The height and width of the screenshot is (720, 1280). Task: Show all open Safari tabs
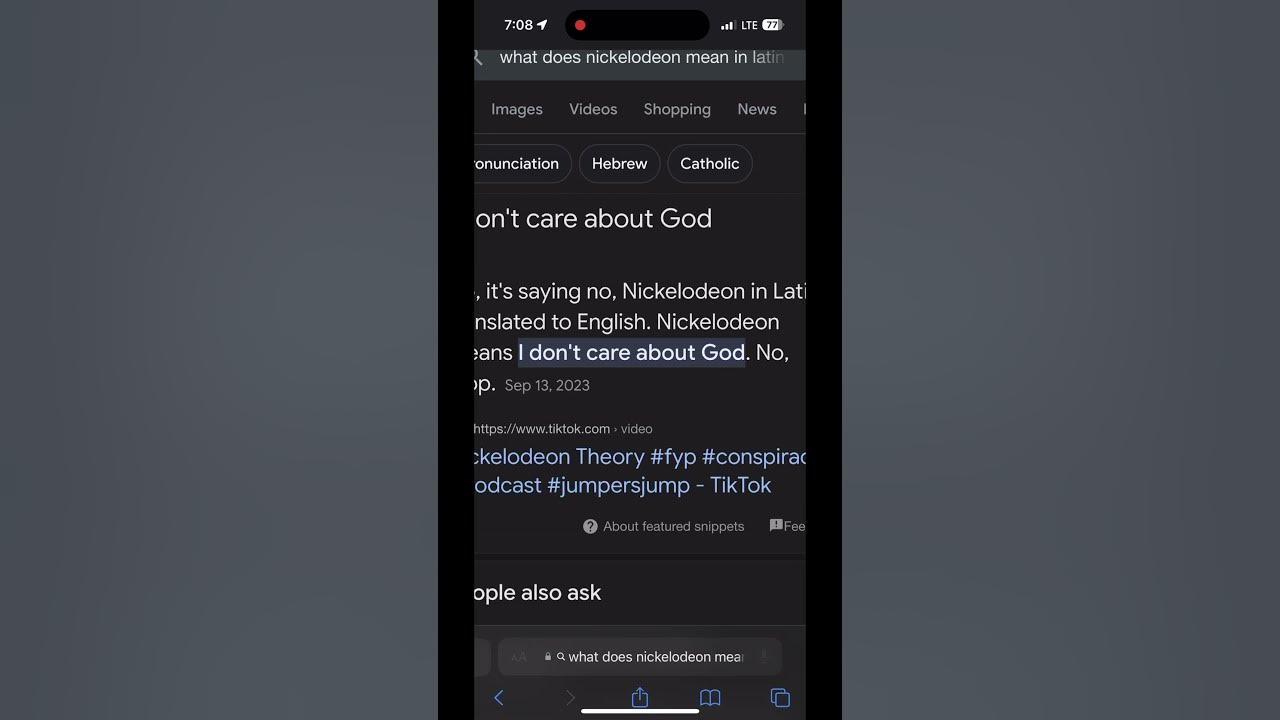[x=780, y=698]
